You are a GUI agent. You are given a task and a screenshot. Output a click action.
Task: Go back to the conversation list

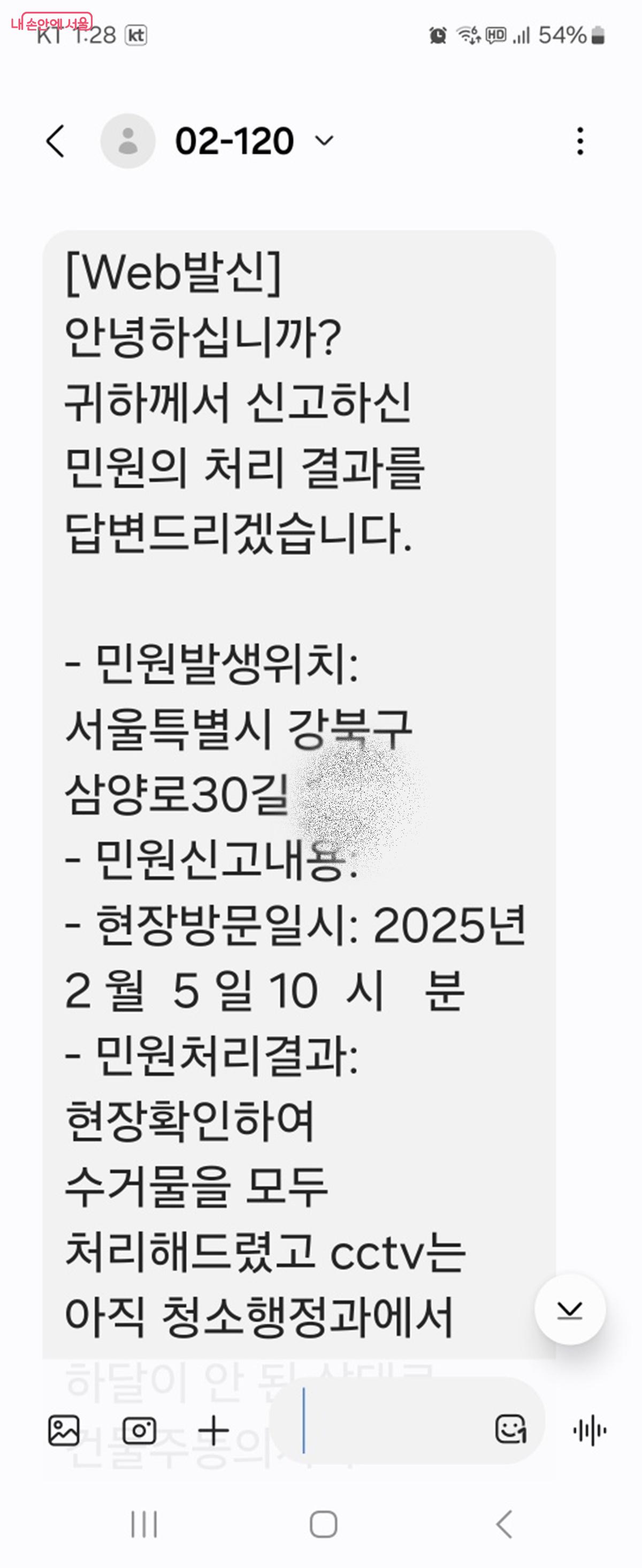pos(56,141)
